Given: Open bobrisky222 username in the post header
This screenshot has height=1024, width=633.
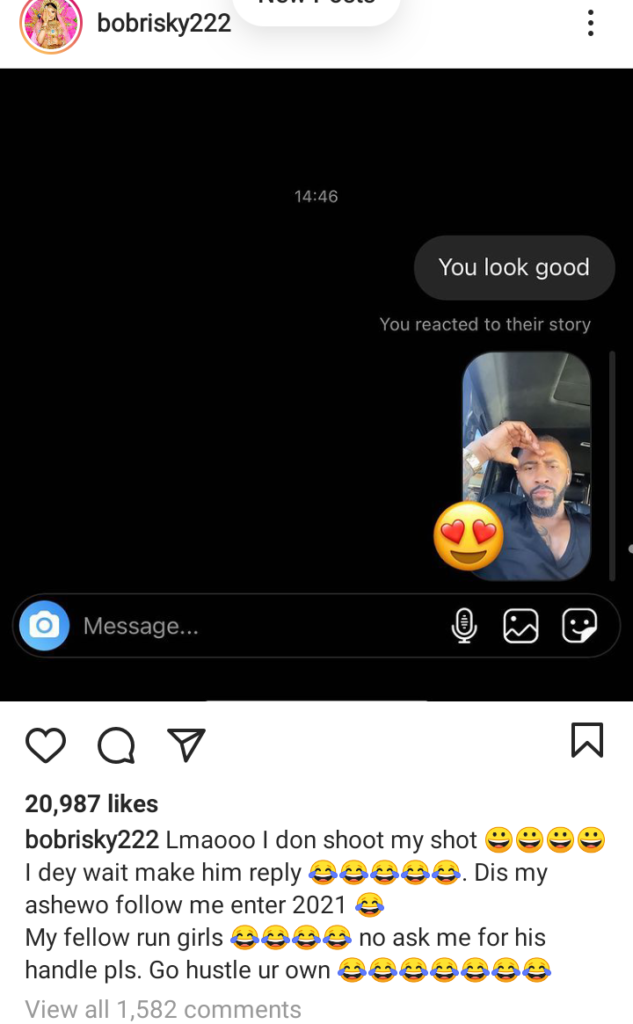Looking at the screenshot, I should (164, 23).
